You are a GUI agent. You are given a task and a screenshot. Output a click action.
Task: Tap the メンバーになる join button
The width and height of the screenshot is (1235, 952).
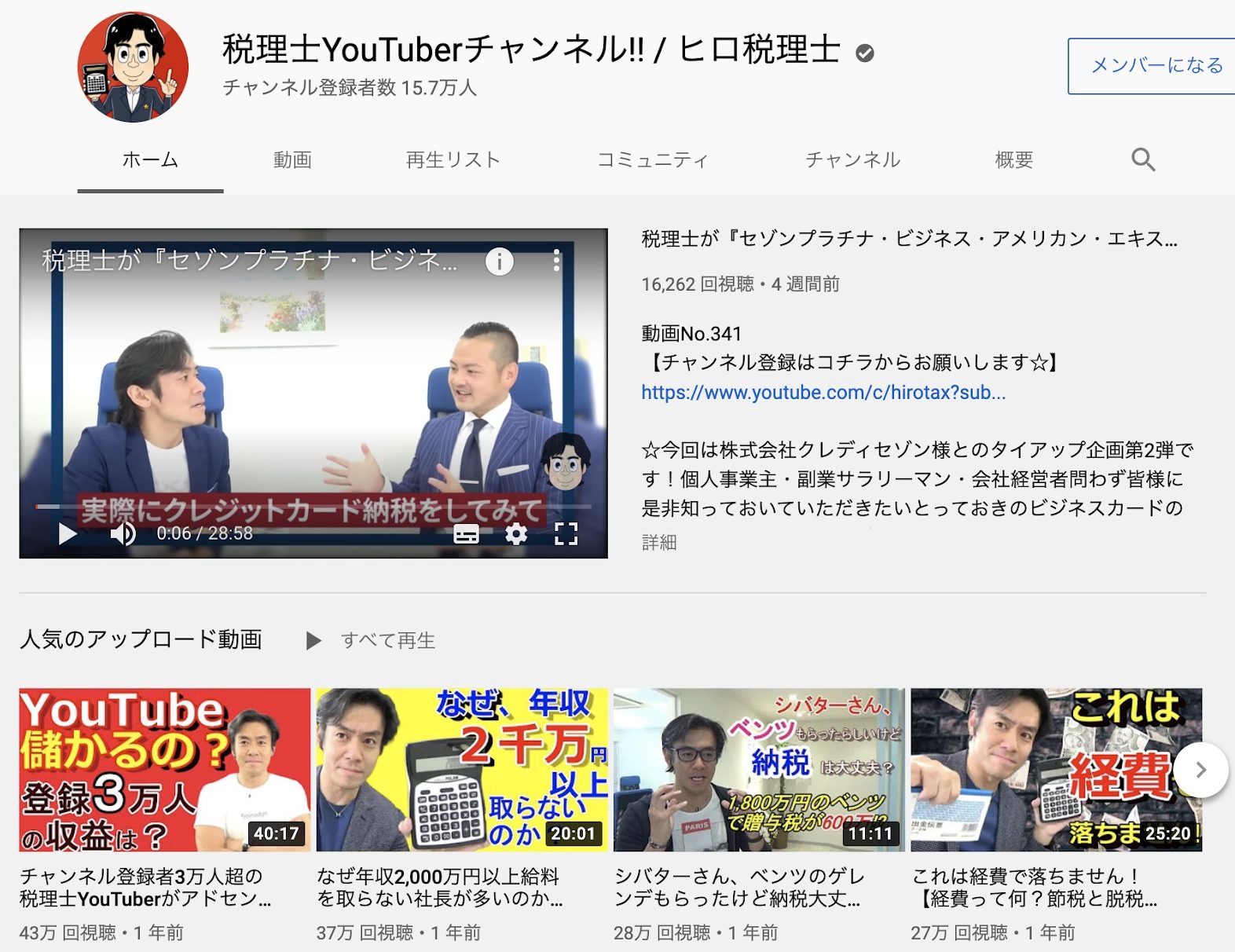point(1155,66)
